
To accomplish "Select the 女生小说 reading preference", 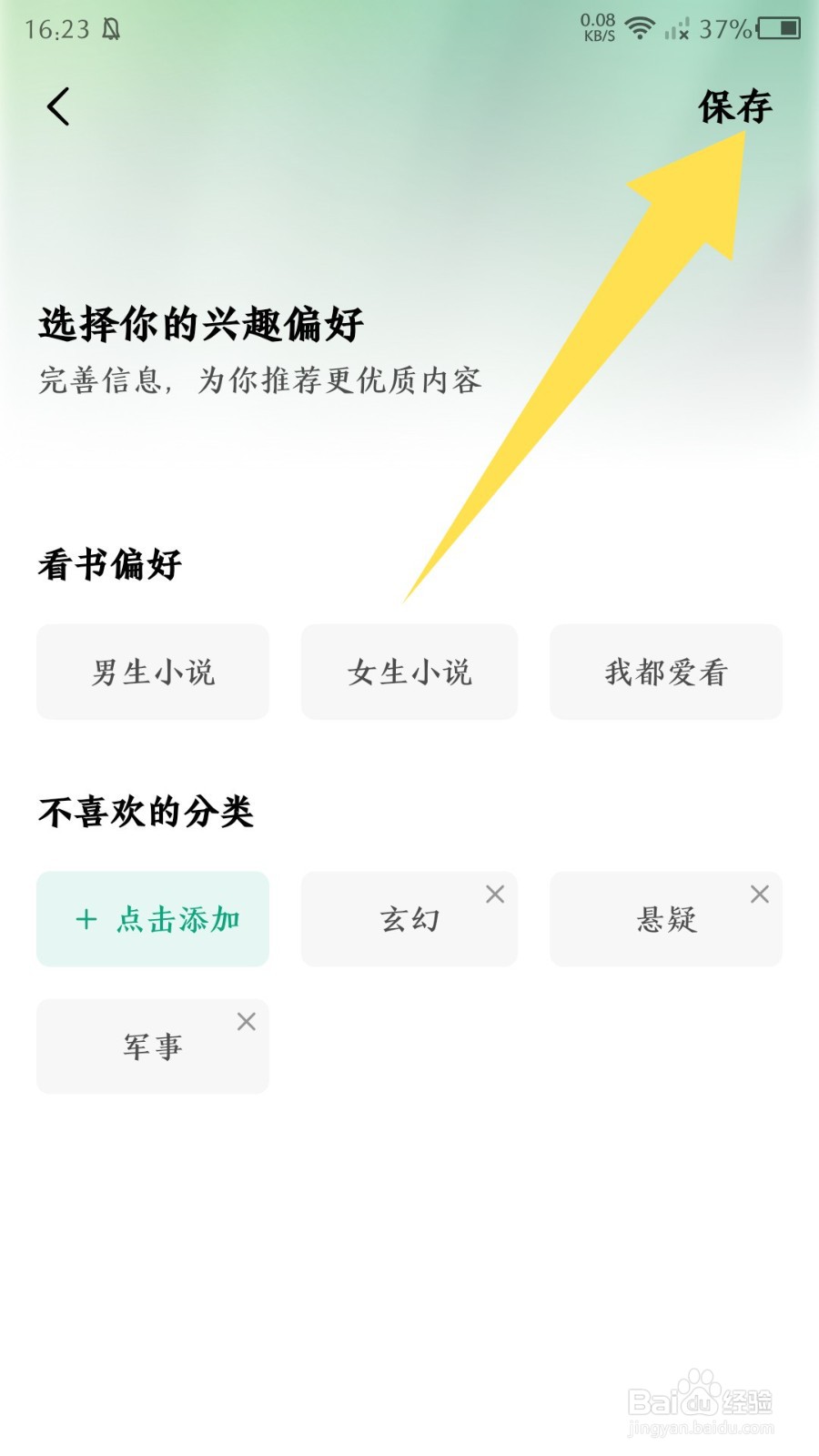I will [x=409, y=672].
